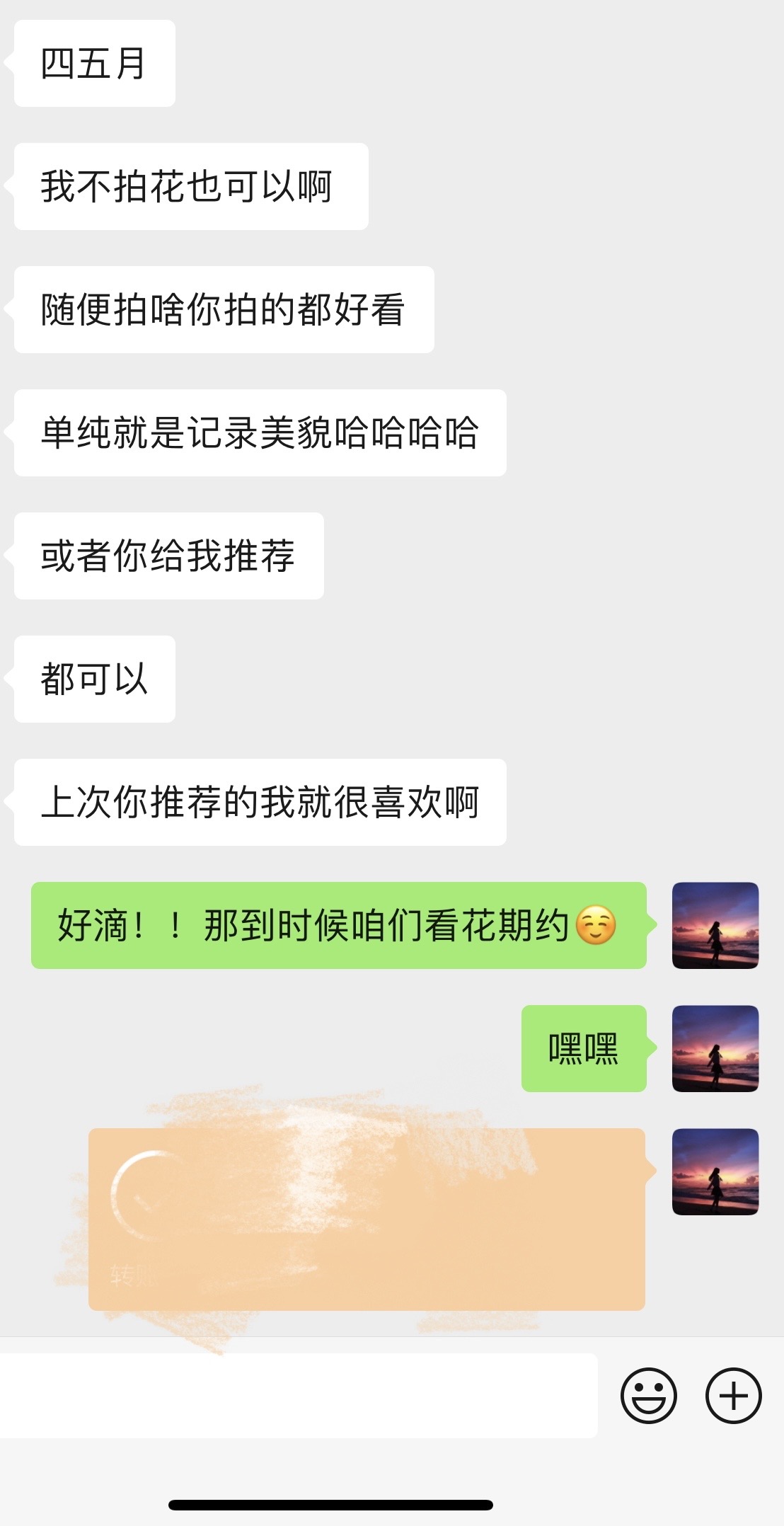Open the emoji sticker picker
The image size is (784, 1526).
[x=648, y=1395]
